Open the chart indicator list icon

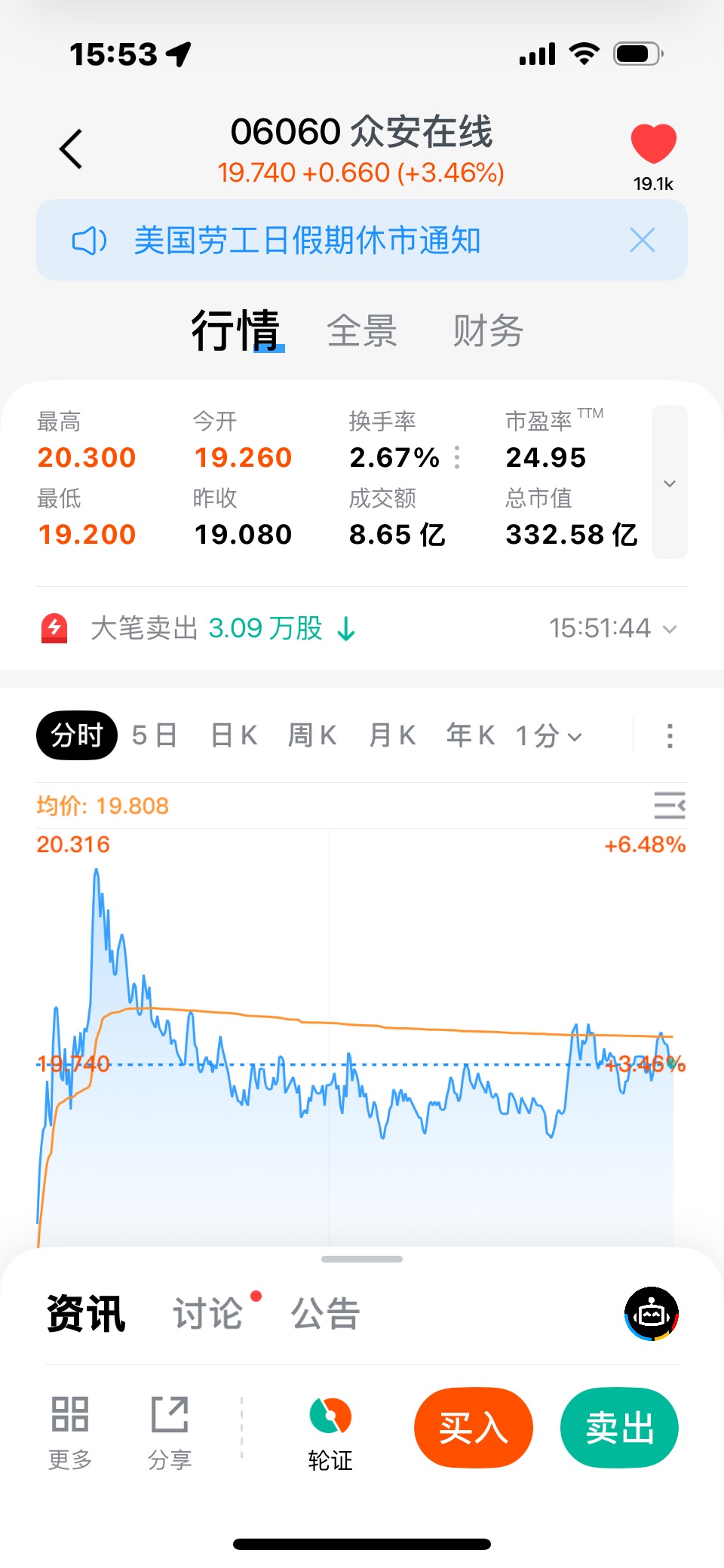pos(670,805)
